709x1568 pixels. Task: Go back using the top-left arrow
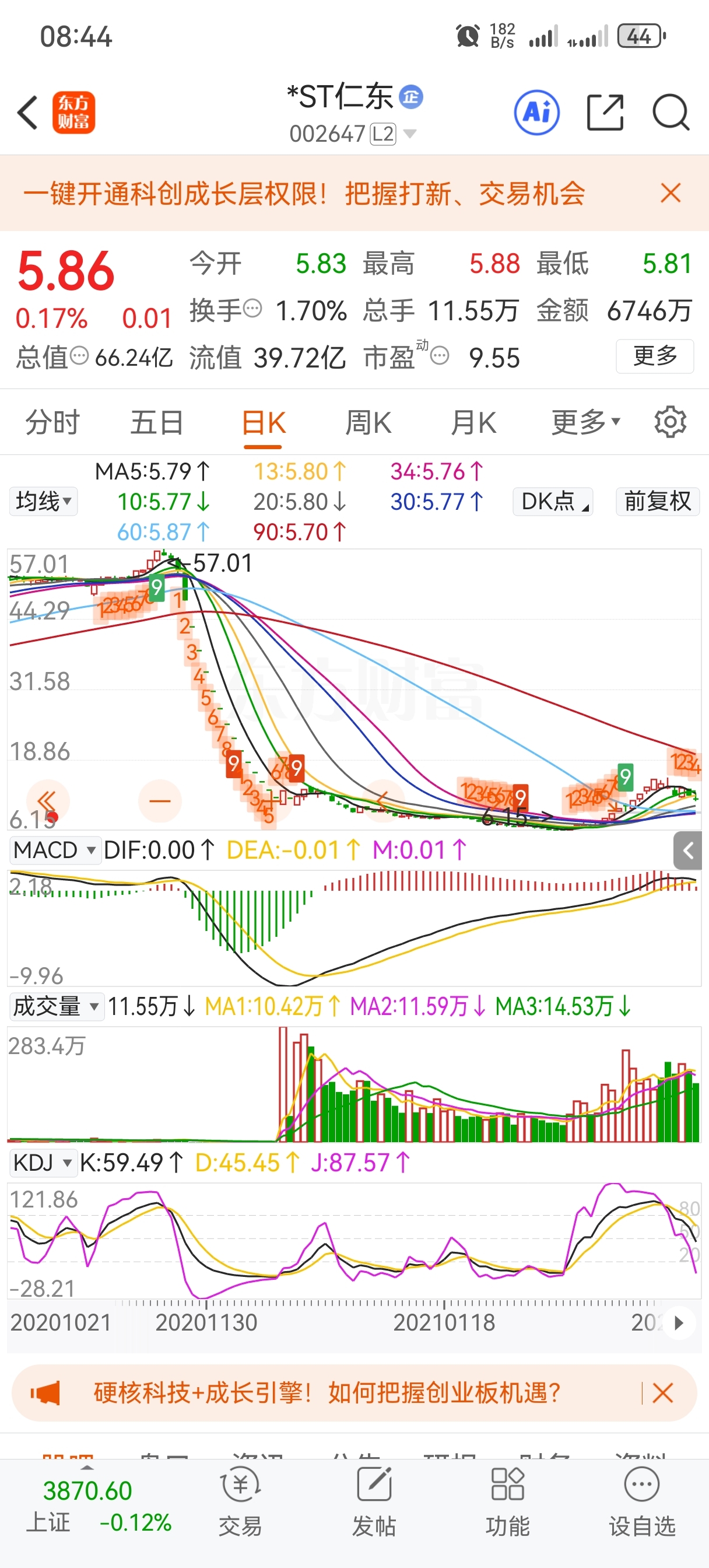pos(28,113)
